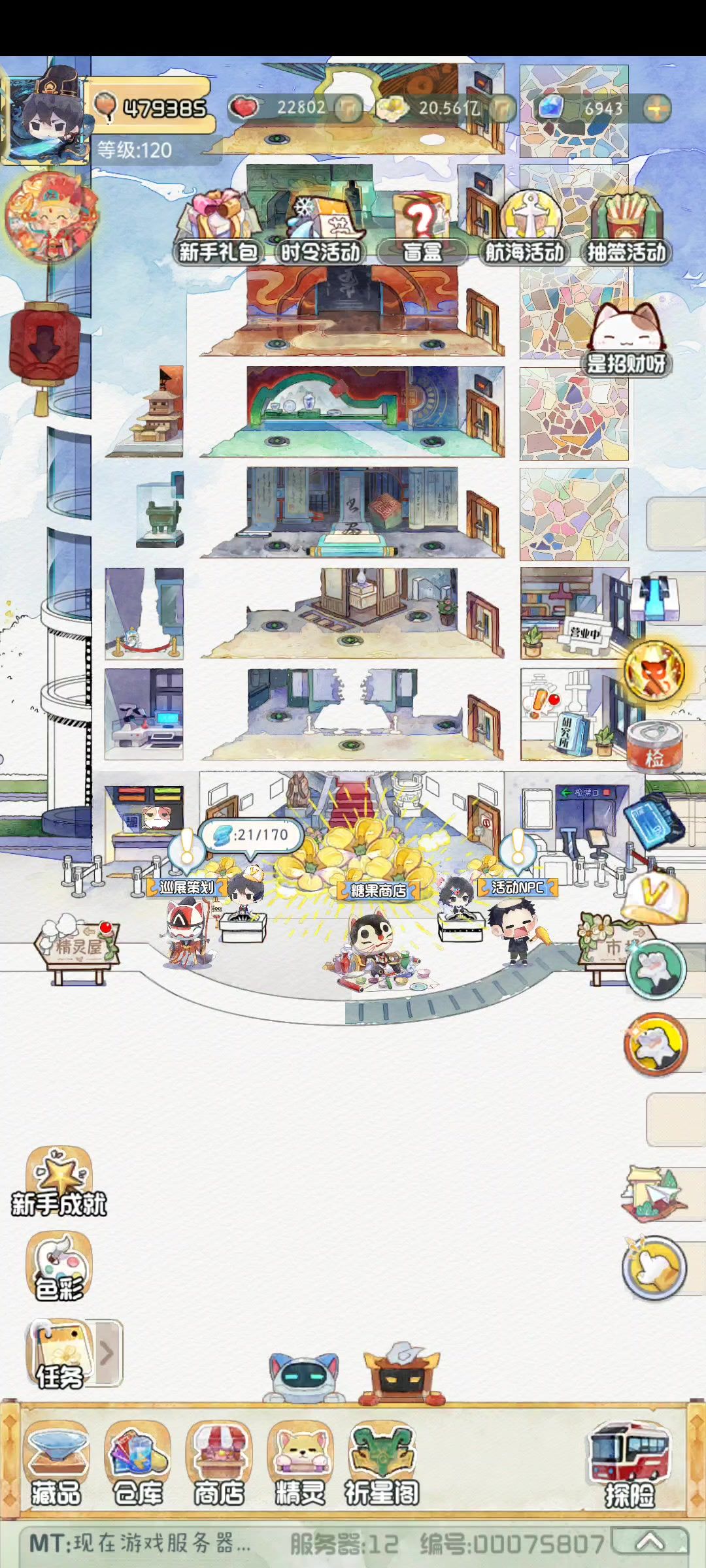Go to the 商店 shop
Screen dimensions: 706x1568
coord(218,1462)
